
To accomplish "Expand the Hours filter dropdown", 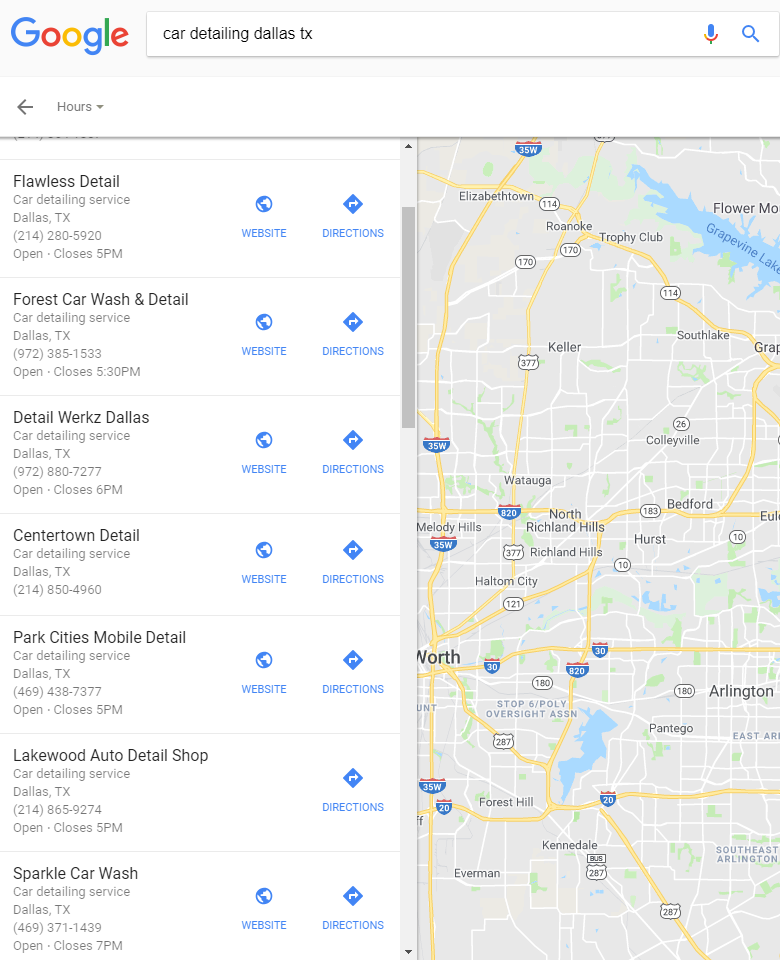I will [x=80, y=107].
